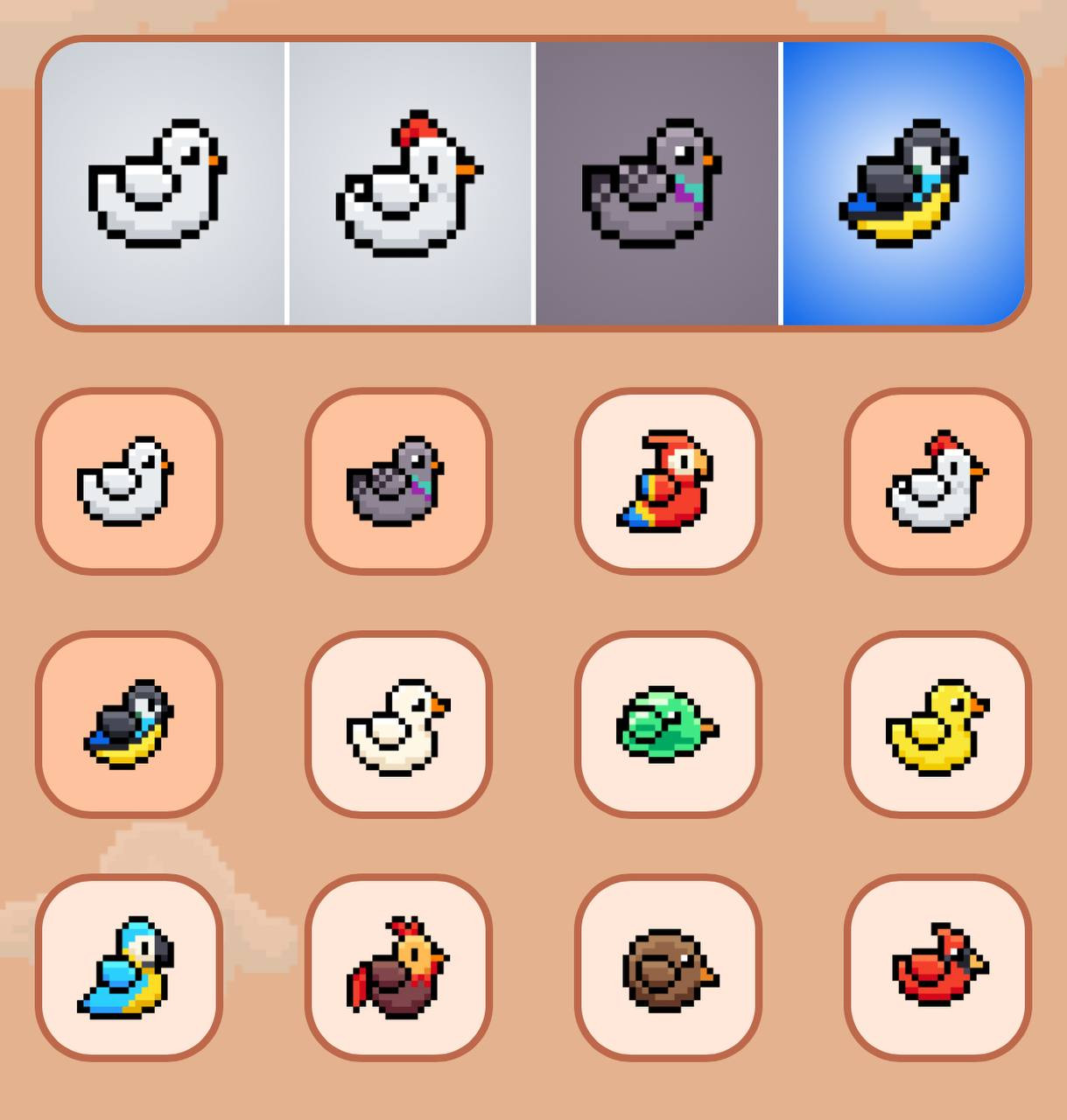Image resolution: width=1067 pixels, height=1120 pixels.
Task: Pick the blue and yellow macaw tile
Action: pos(129,968)
